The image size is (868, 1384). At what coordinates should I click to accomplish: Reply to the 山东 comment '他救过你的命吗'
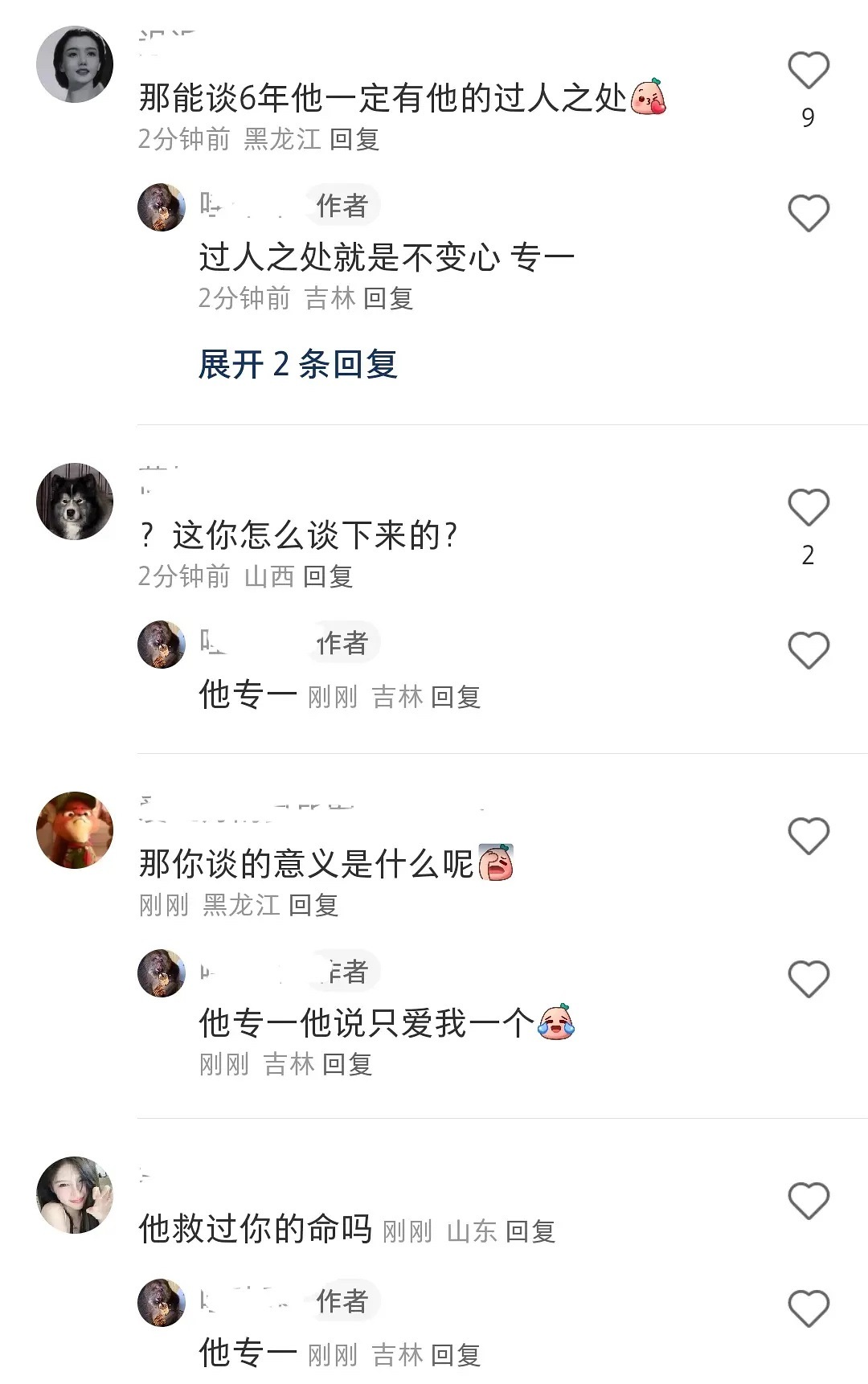click(530, 1231)
